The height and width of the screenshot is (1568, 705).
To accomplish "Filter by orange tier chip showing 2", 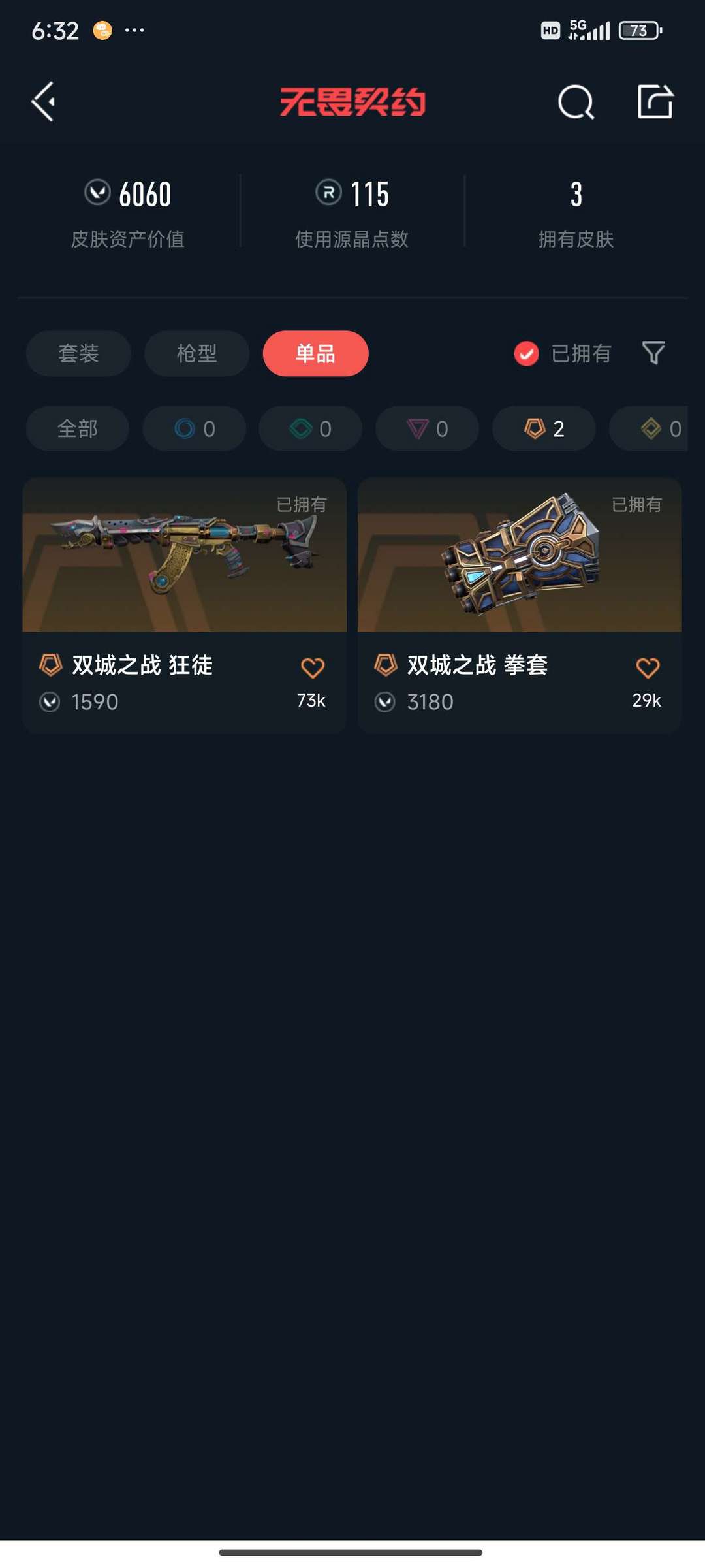I will tap(544, 428).
